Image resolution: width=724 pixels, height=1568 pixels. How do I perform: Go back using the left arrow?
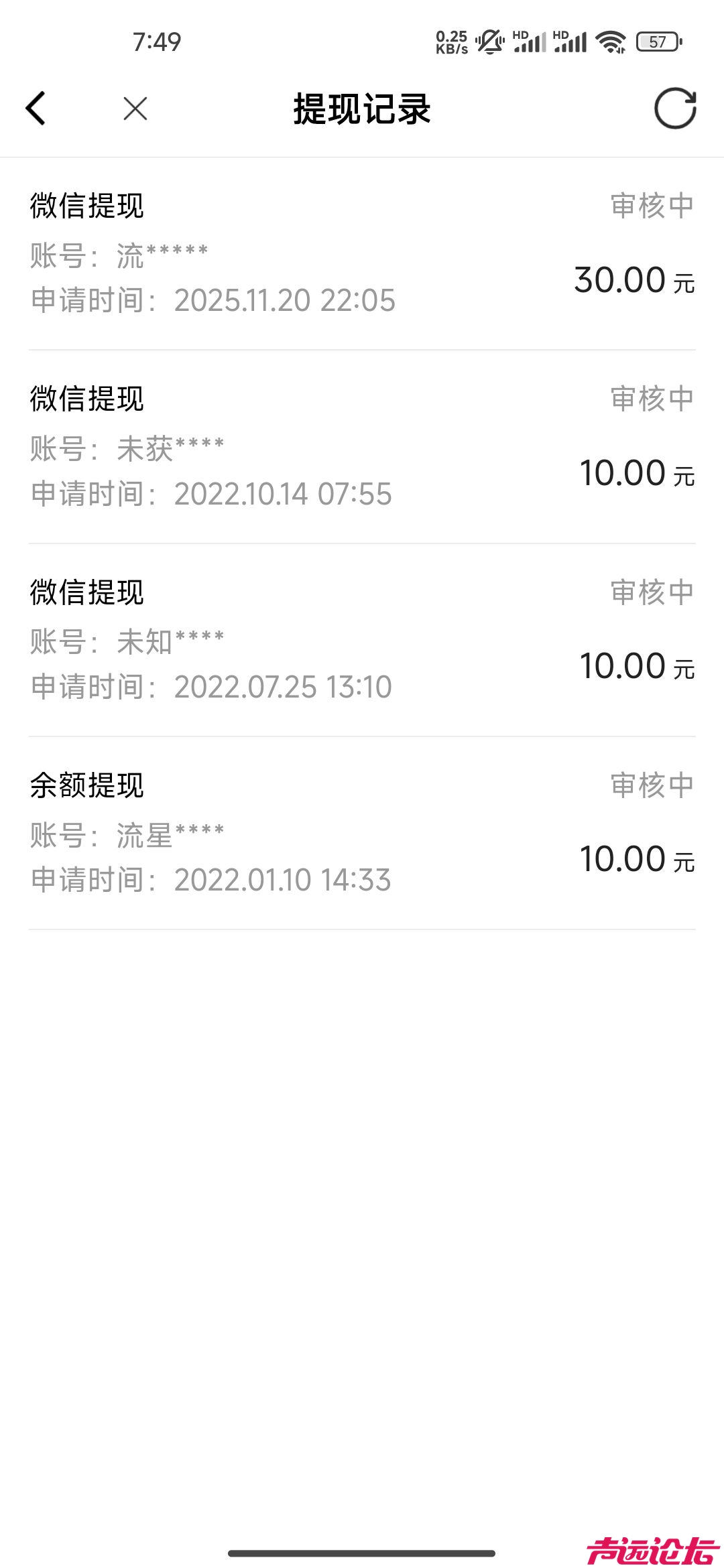(36, 109)
